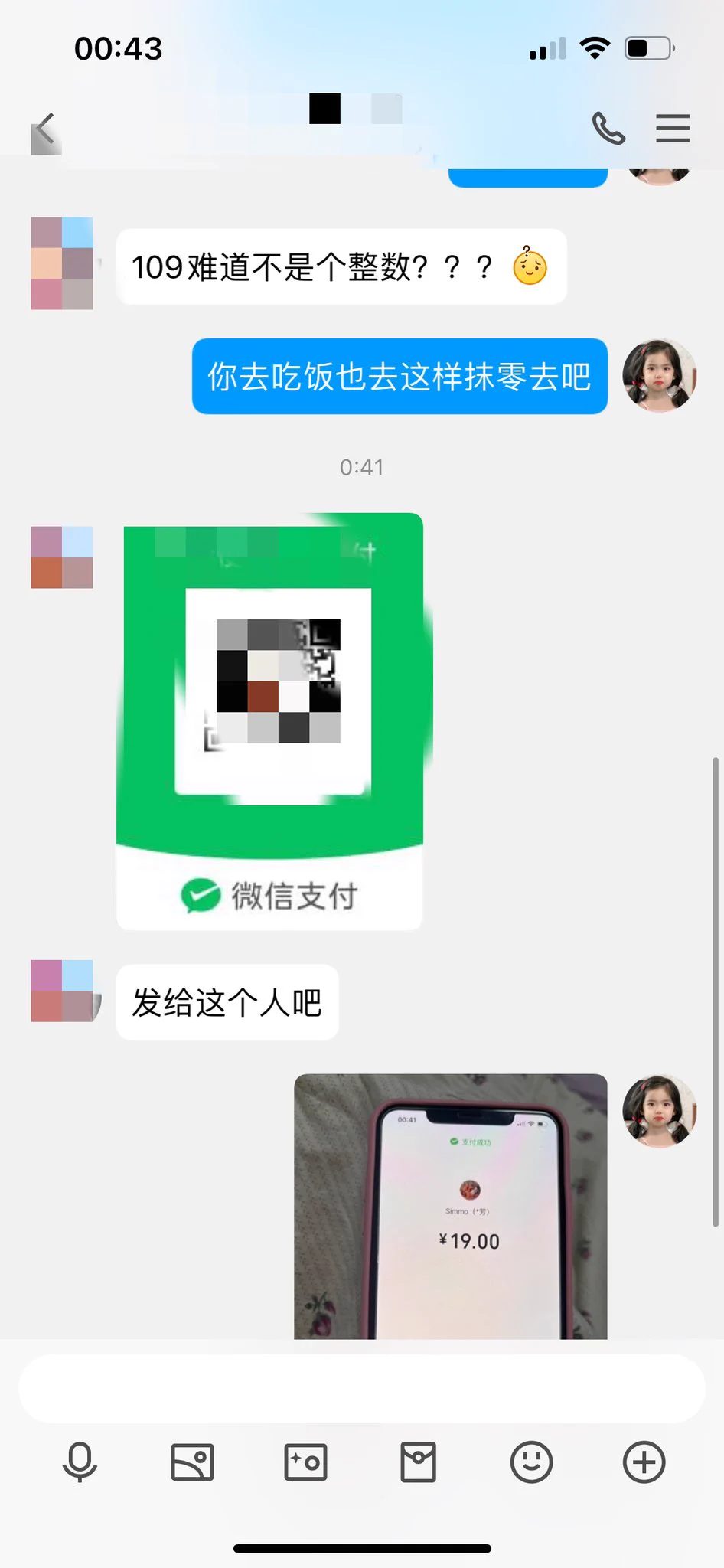Open sender's avatar beside 抹零 message
Viewport: 724px width, 1568px height.
(x=659, y=376)
